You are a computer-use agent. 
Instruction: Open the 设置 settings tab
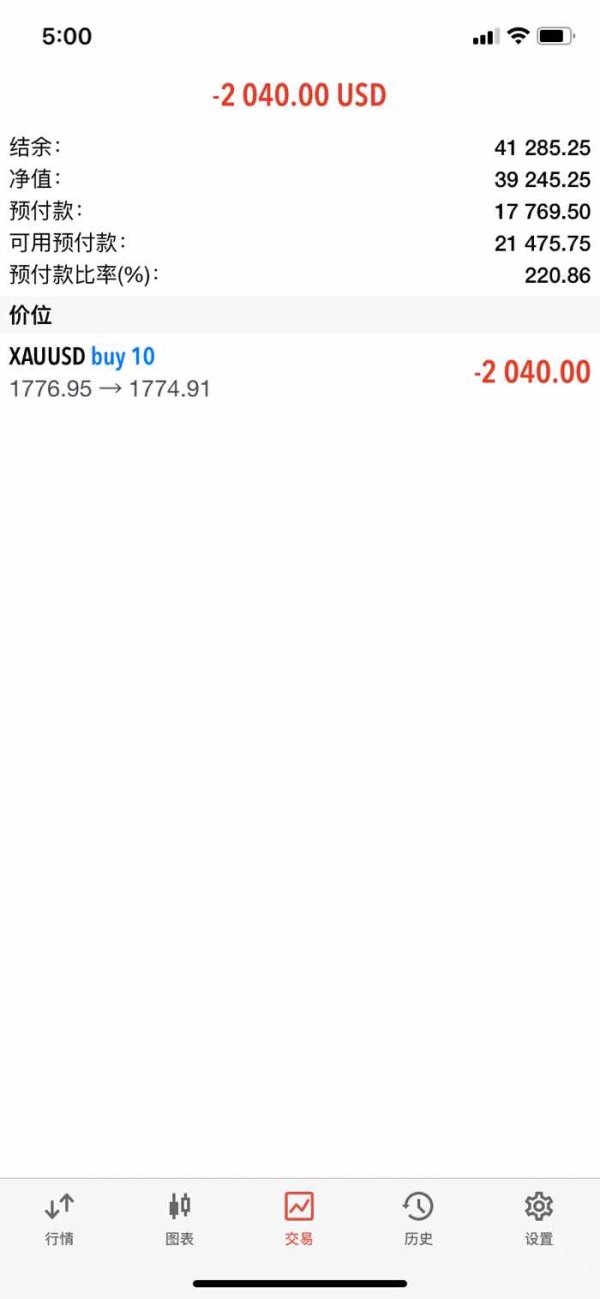[x=539, y=1218]
